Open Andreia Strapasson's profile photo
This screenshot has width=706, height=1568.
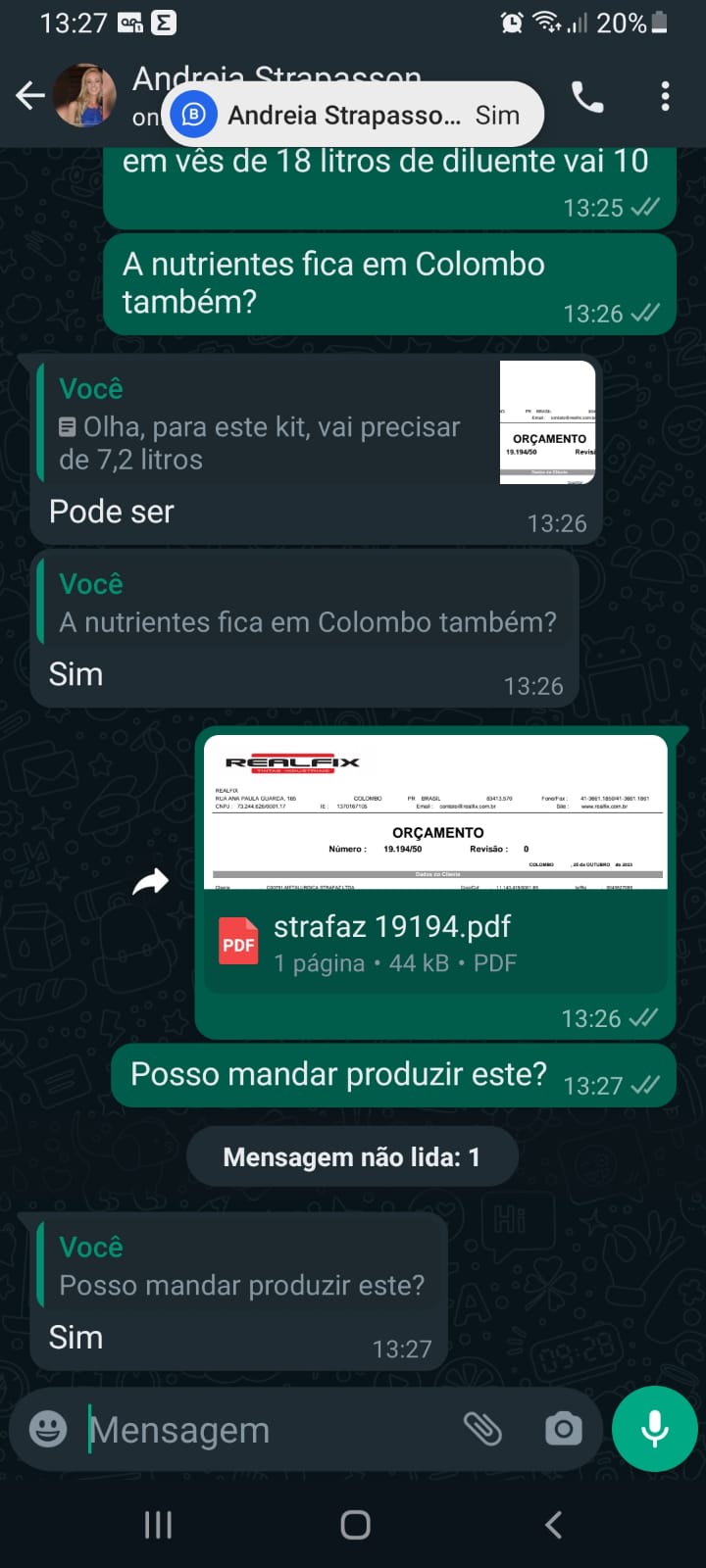point(84,95)
